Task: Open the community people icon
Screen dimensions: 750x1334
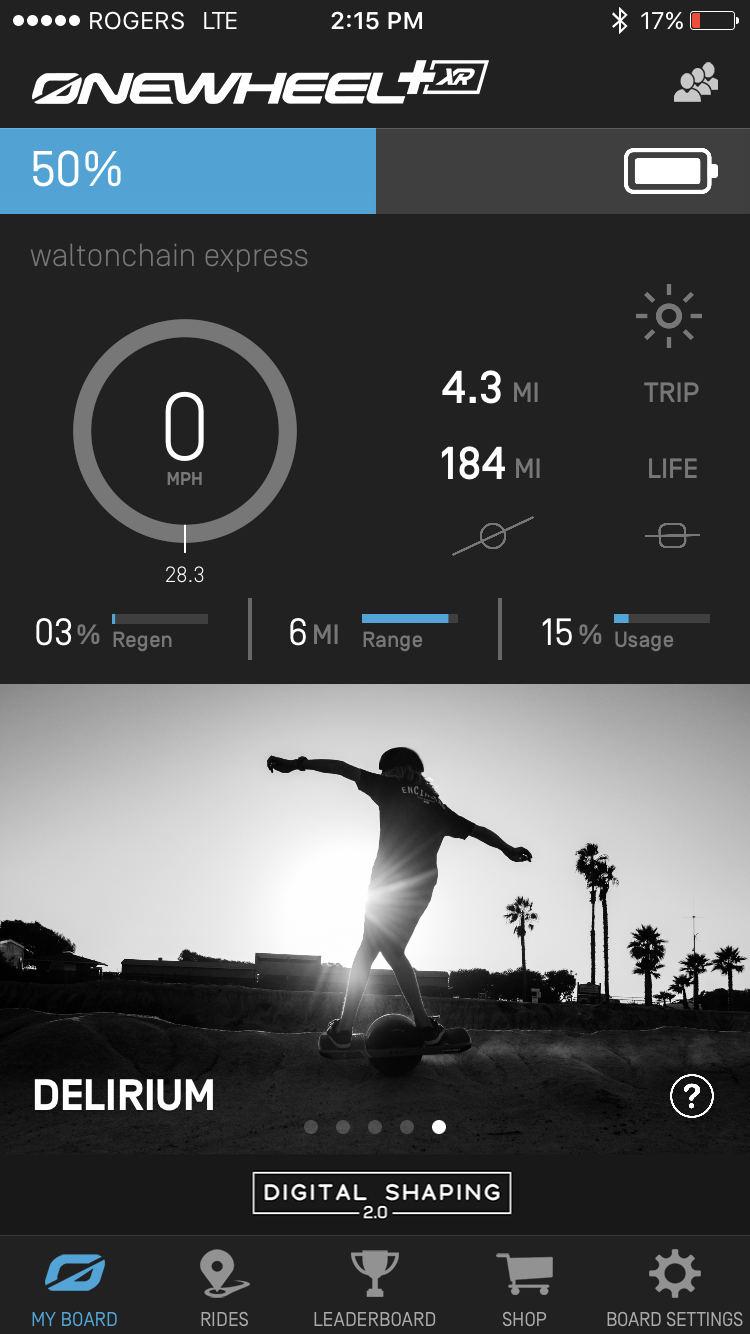Action: [x=696, y=83]
